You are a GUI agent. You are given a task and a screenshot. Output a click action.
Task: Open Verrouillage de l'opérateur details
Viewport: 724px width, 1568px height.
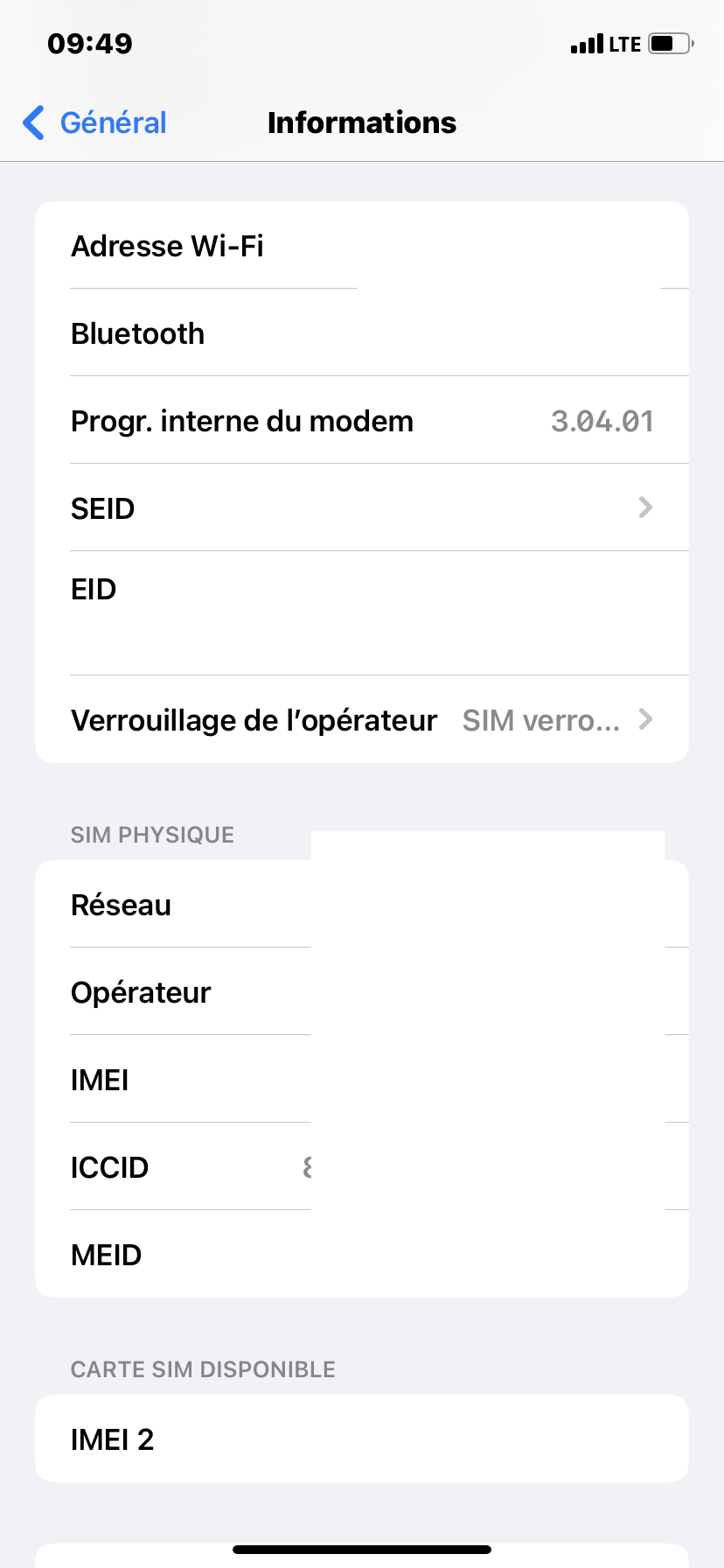[x=362, y=719]
